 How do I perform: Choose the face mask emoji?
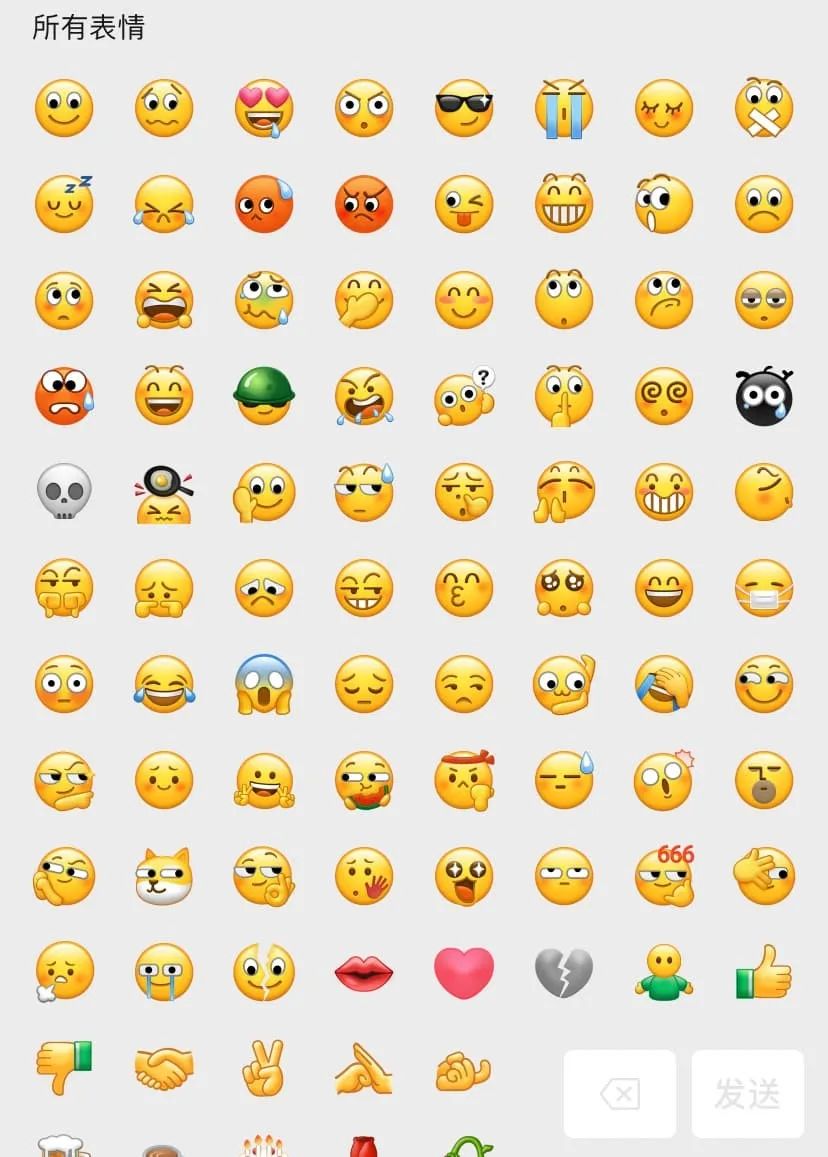click(x=764, y=588)
